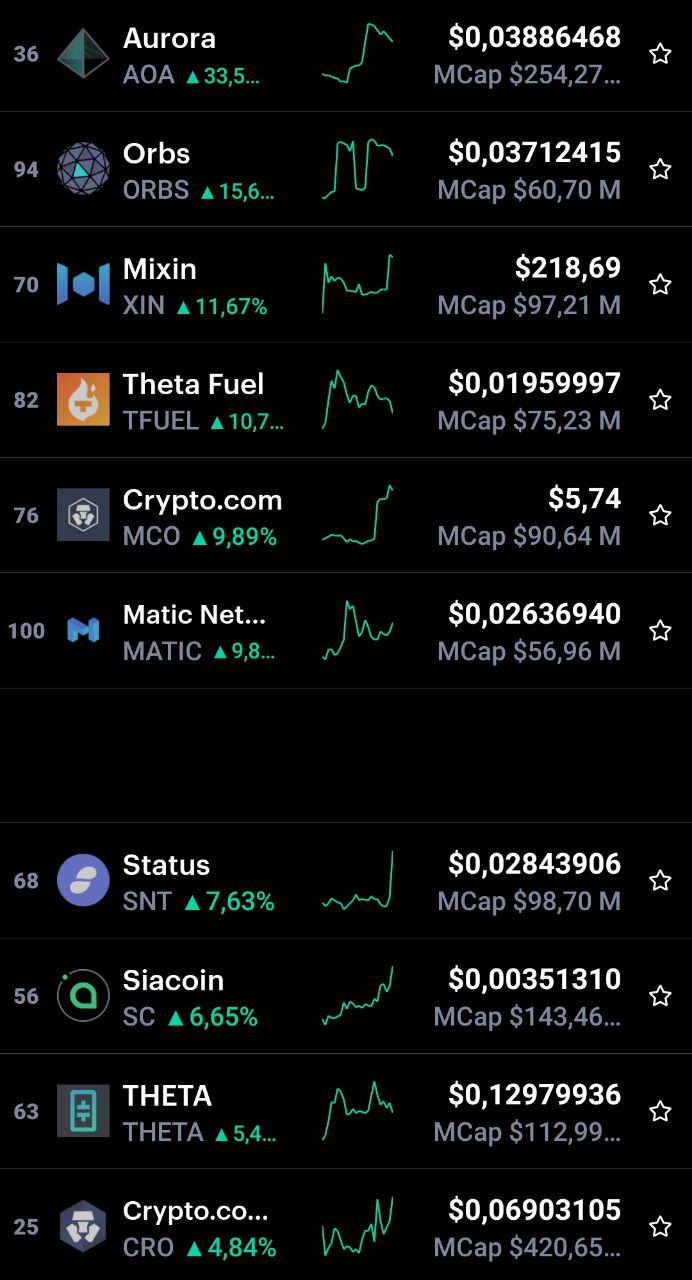Open the Aurora AOA coin row
The height and width of the screenshot is (1280, 692).
(x=346, y=55)
